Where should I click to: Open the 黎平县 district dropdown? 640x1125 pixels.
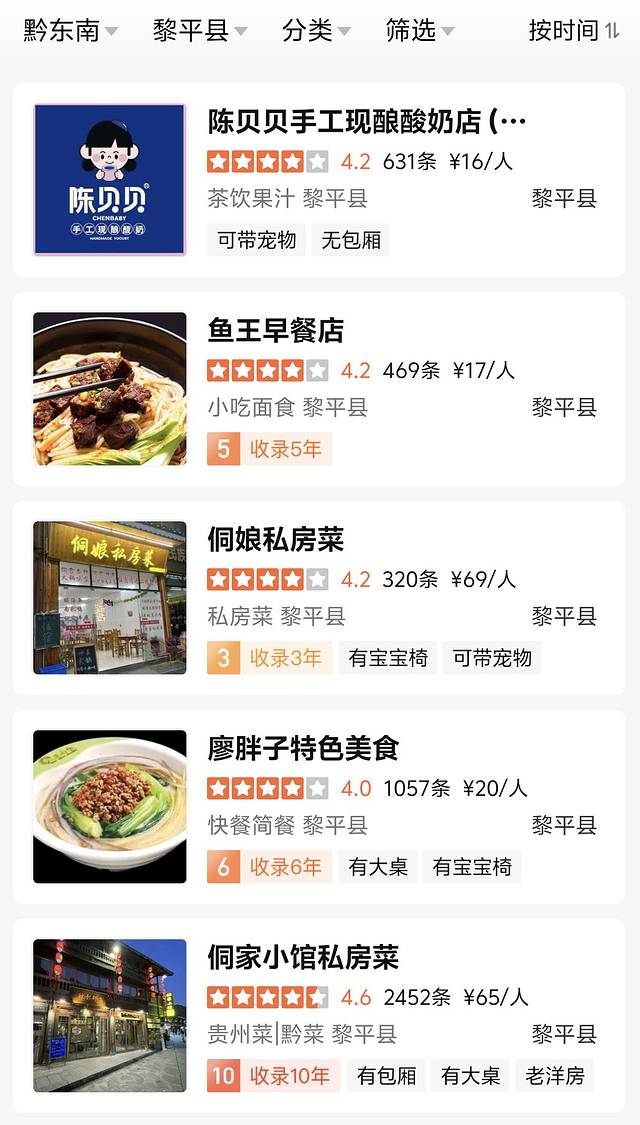pos(199,31)
